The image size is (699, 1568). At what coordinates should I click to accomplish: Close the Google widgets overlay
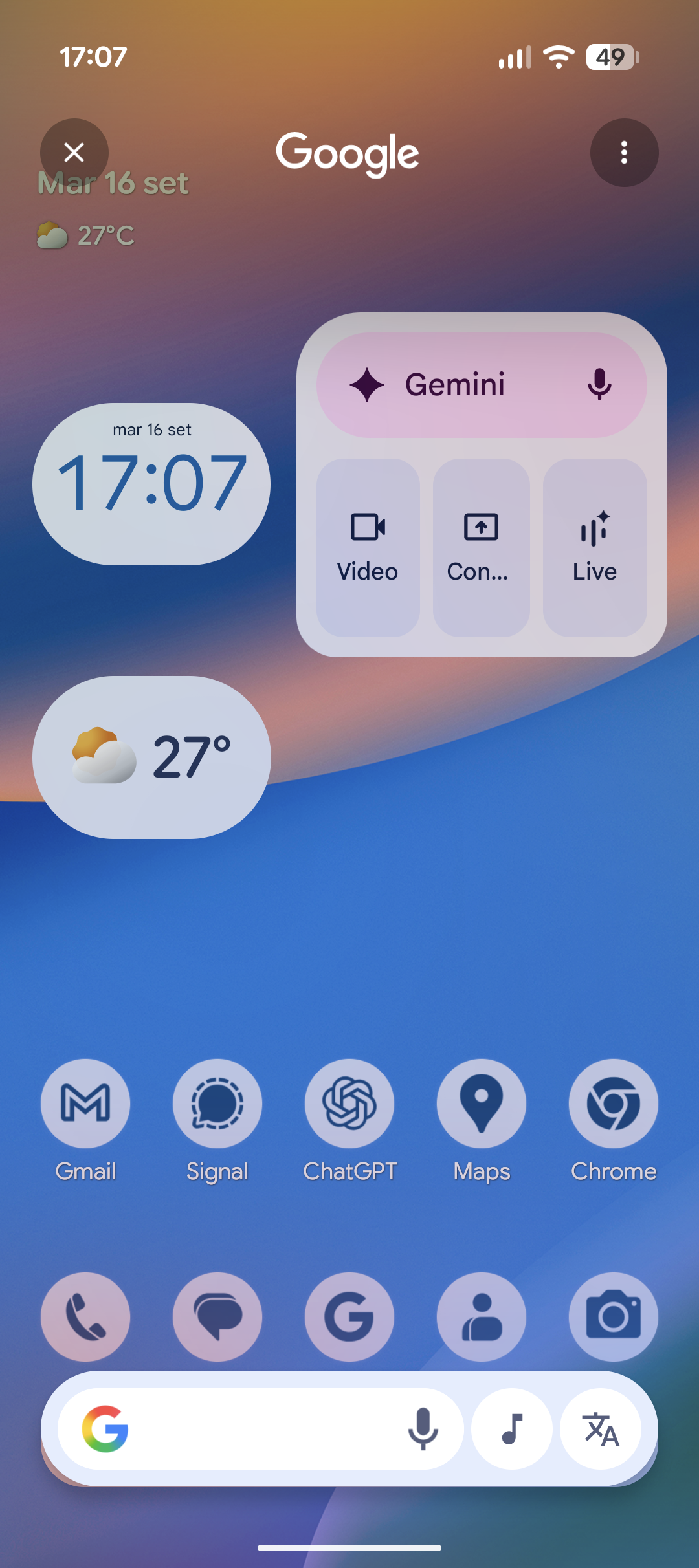[x=74, y=153]
